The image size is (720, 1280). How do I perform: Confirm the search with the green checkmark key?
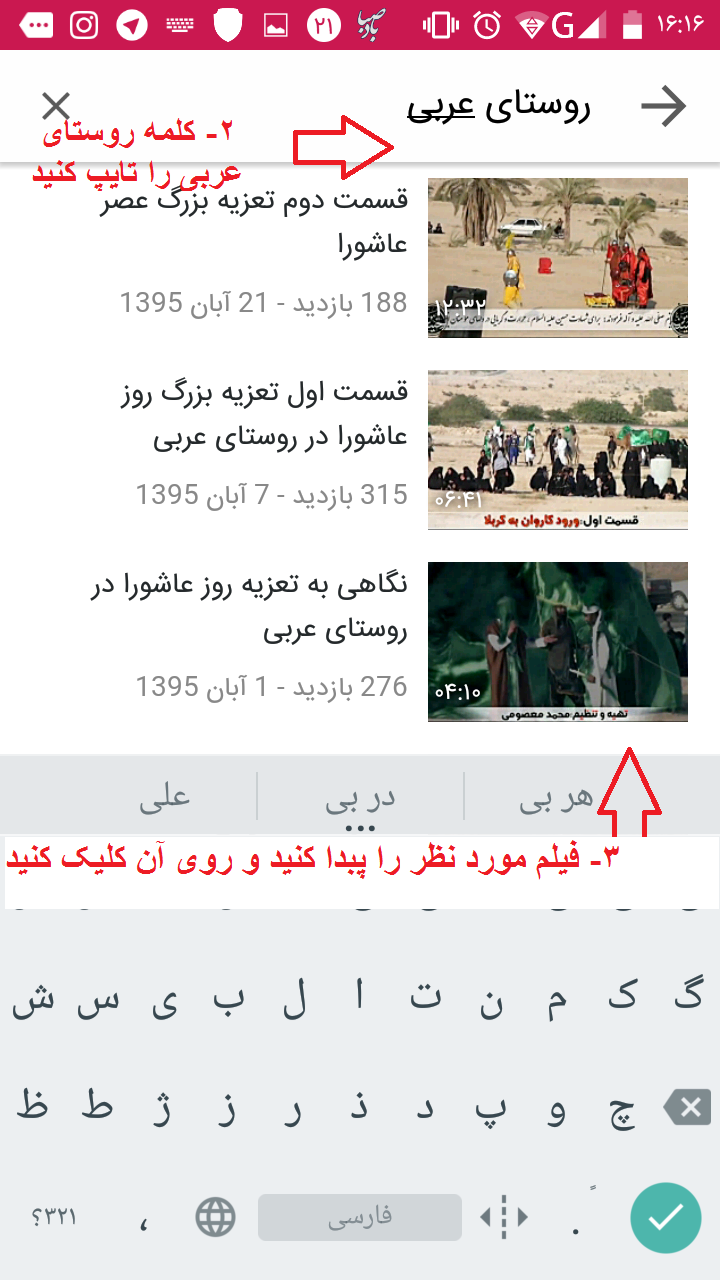(x=665, y=1217)
